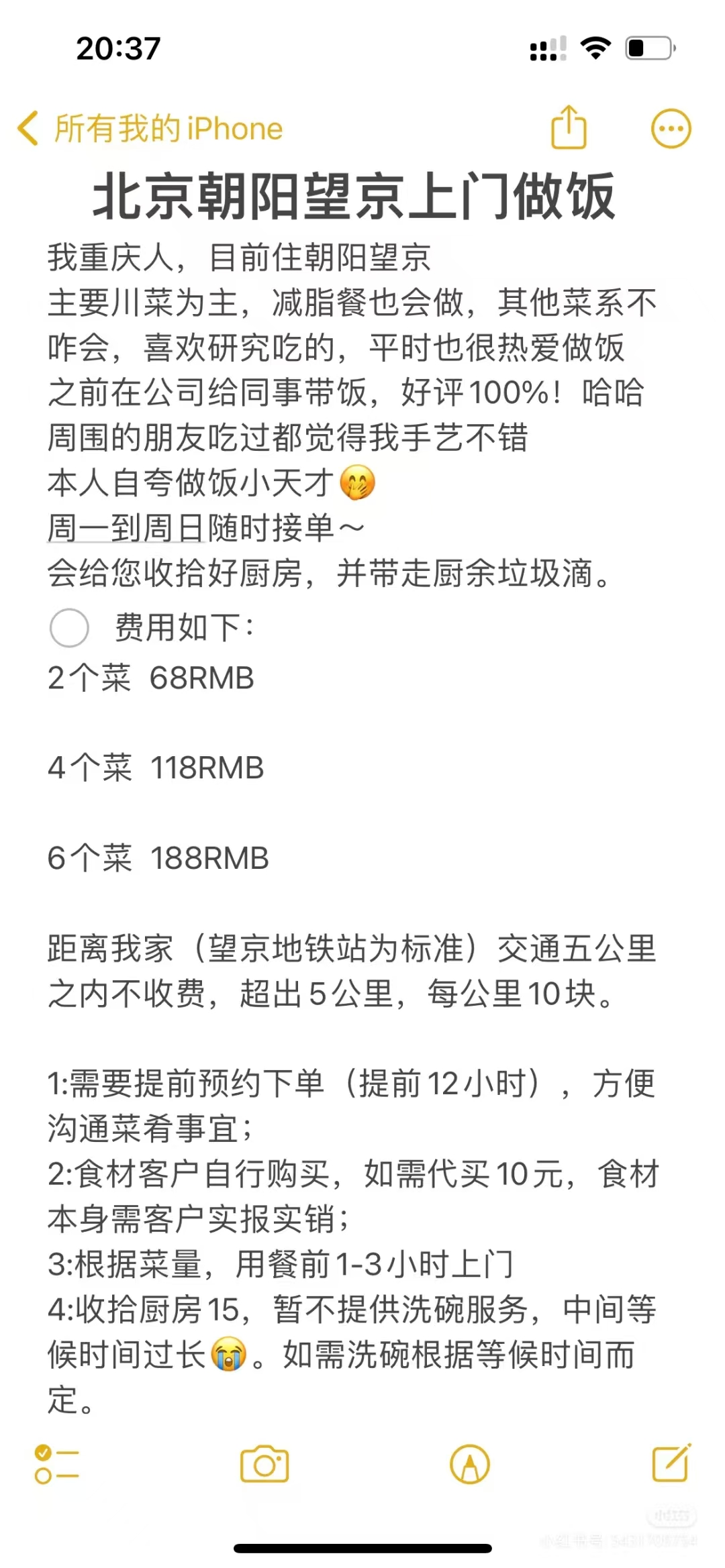Open the markup pen tool
725x1568 pixels.
pyautogui.click(x=470, y=1464)
